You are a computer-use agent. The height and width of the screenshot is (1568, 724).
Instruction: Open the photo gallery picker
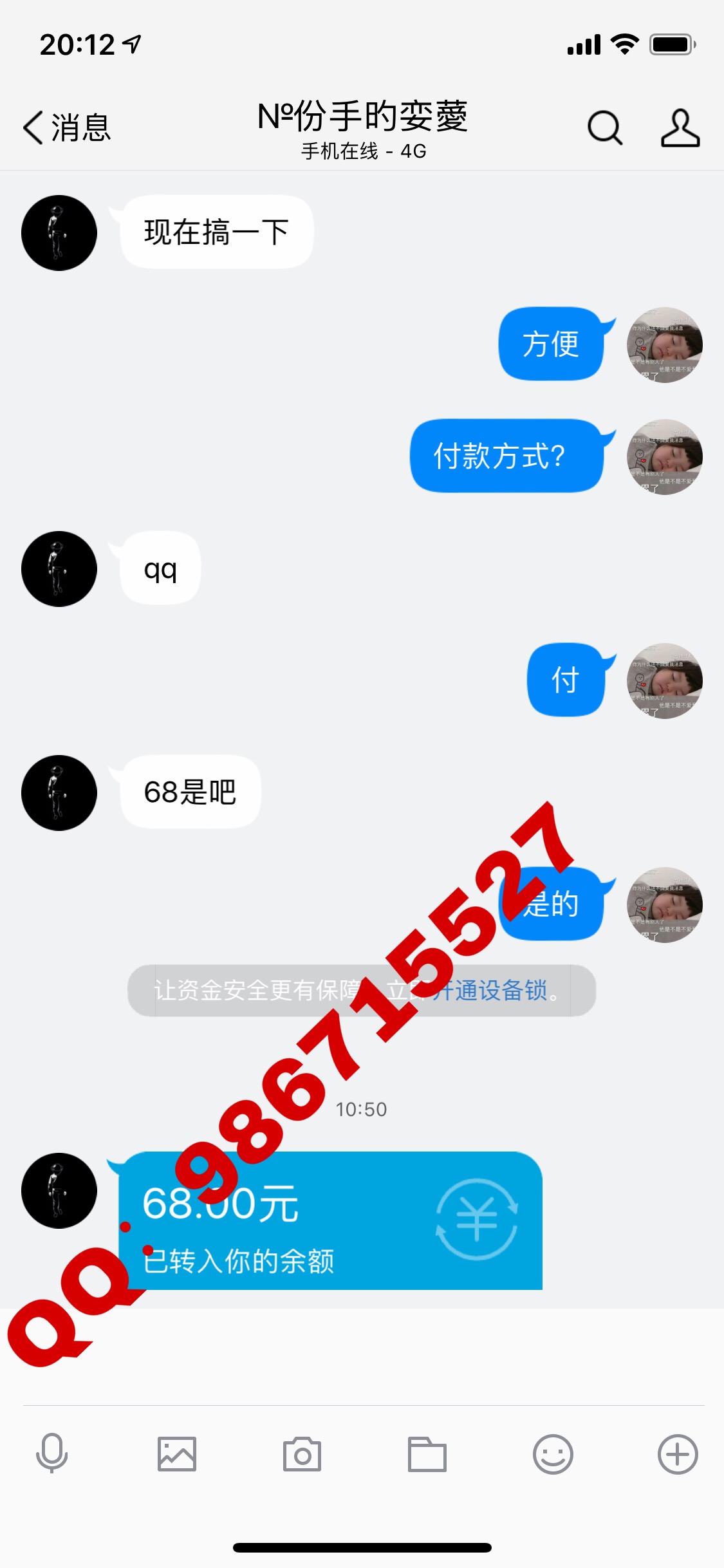(177, 1453)
